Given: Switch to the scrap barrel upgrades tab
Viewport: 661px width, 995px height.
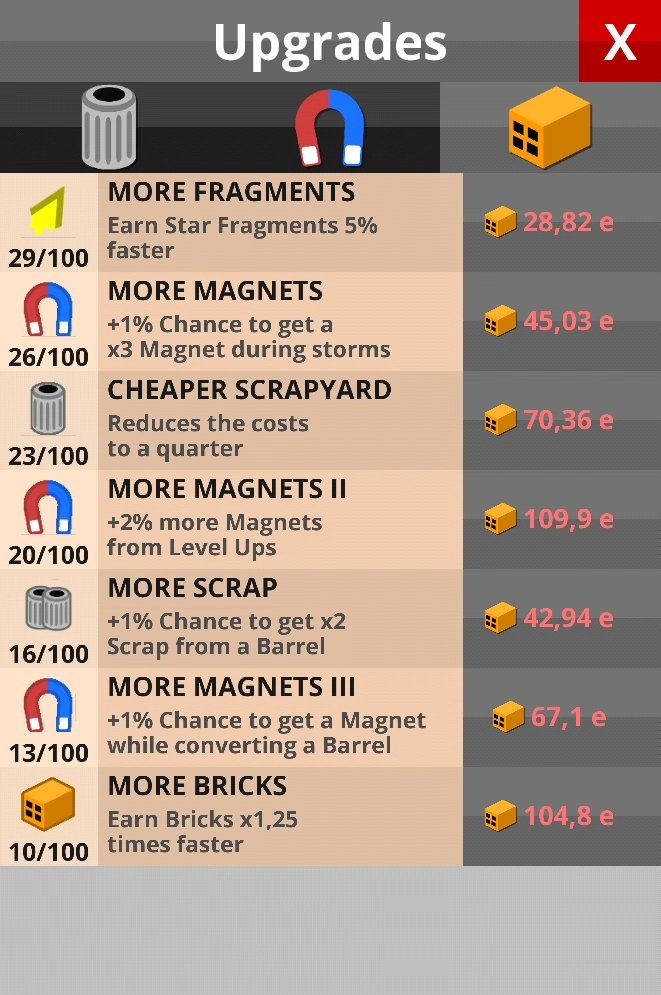Looking at the screenshot, I should [x=108, y=127].
